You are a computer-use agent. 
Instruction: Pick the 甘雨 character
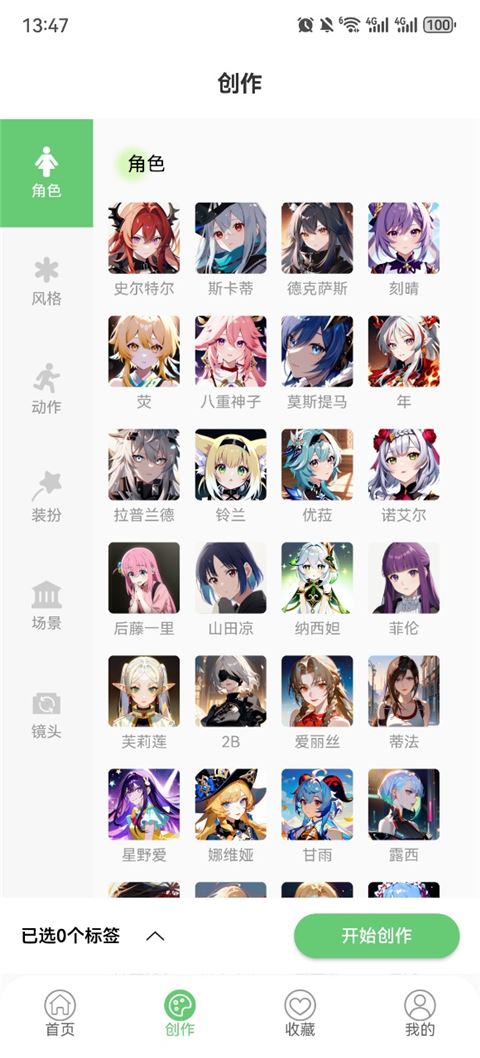(x=317, y=816)
